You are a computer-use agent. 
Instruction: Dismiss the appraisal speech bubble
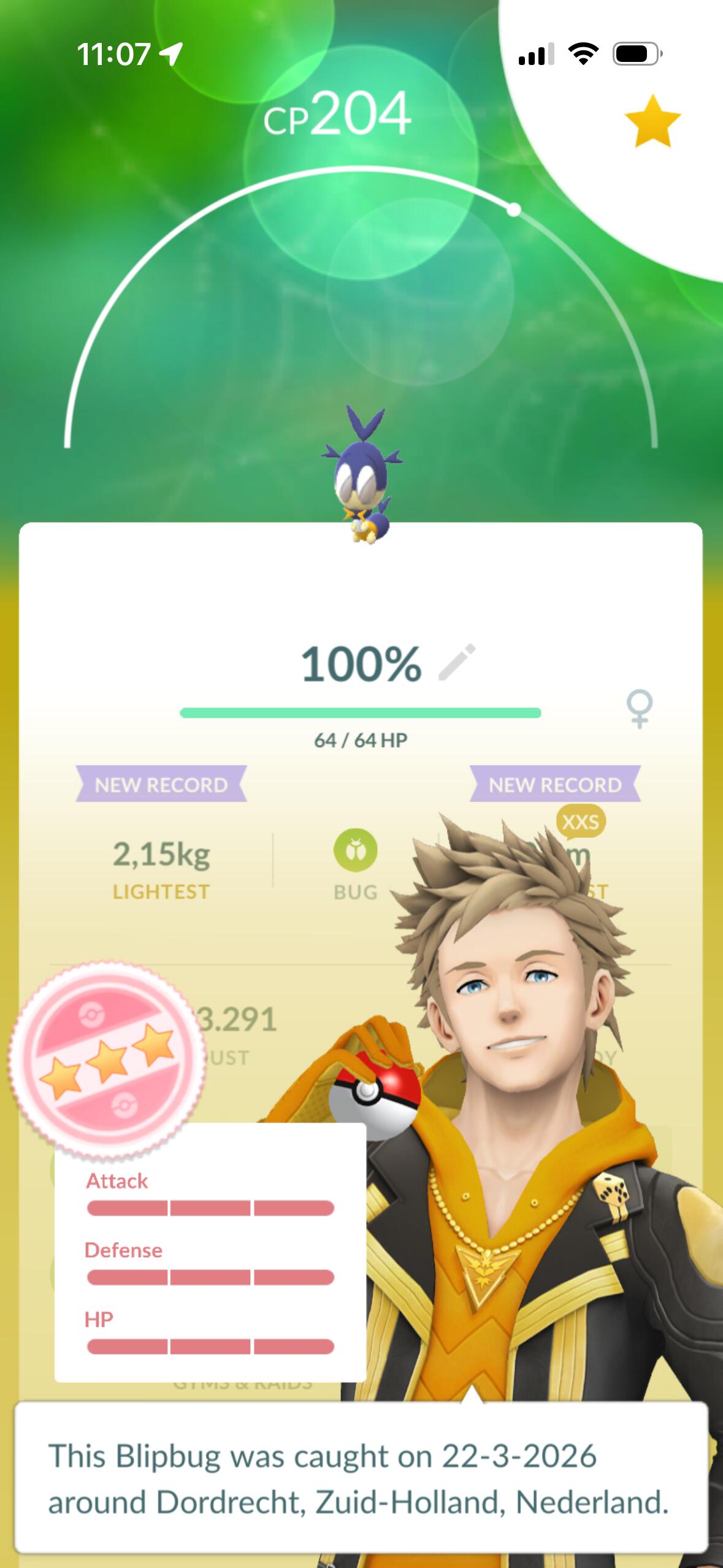coord(361,1478)
